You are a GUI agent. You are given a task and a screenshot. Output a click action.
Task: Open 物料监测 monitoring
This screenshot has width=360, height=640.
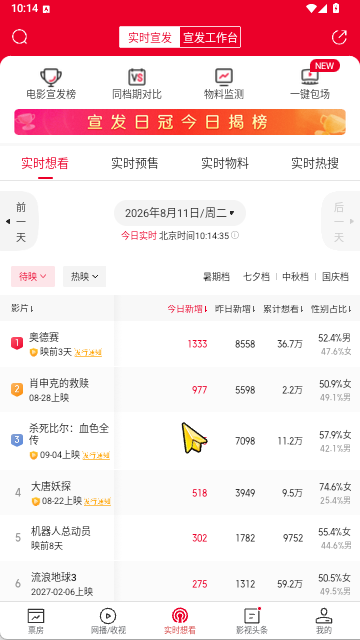click(224, 84)
